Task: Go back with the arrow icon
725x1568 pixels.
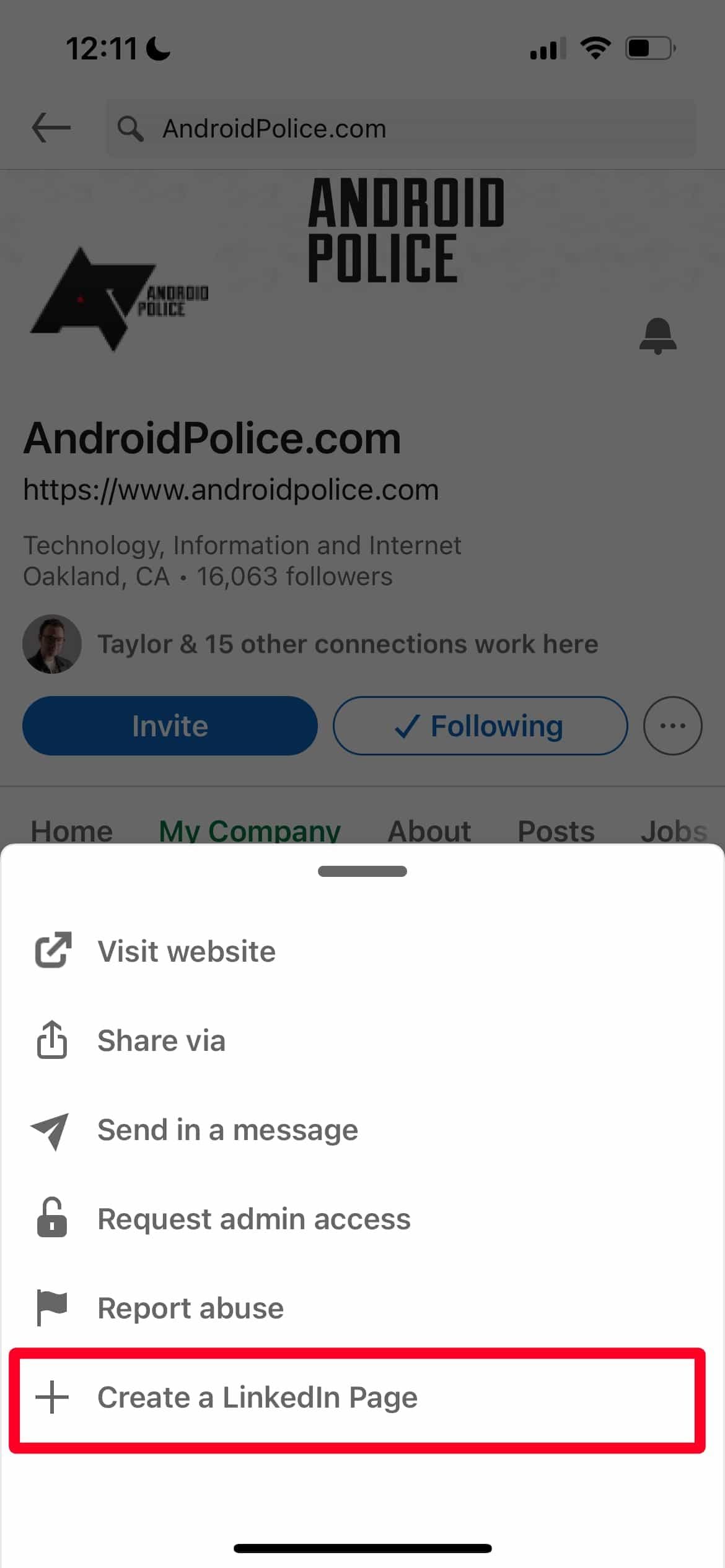Action: (x=51, y=128)
